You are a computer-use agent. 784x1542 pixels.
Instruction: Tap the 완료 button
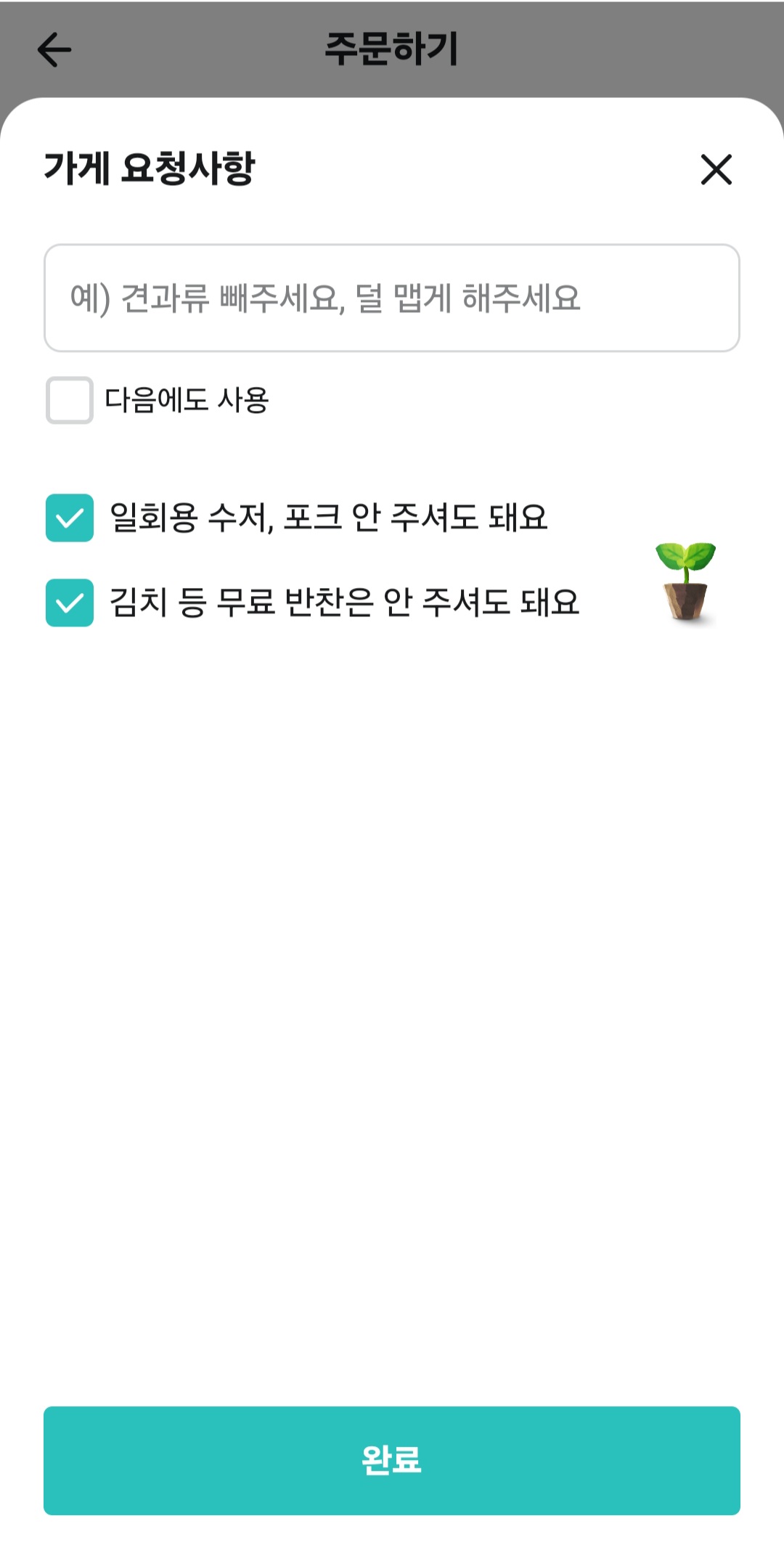[392, 1460]
